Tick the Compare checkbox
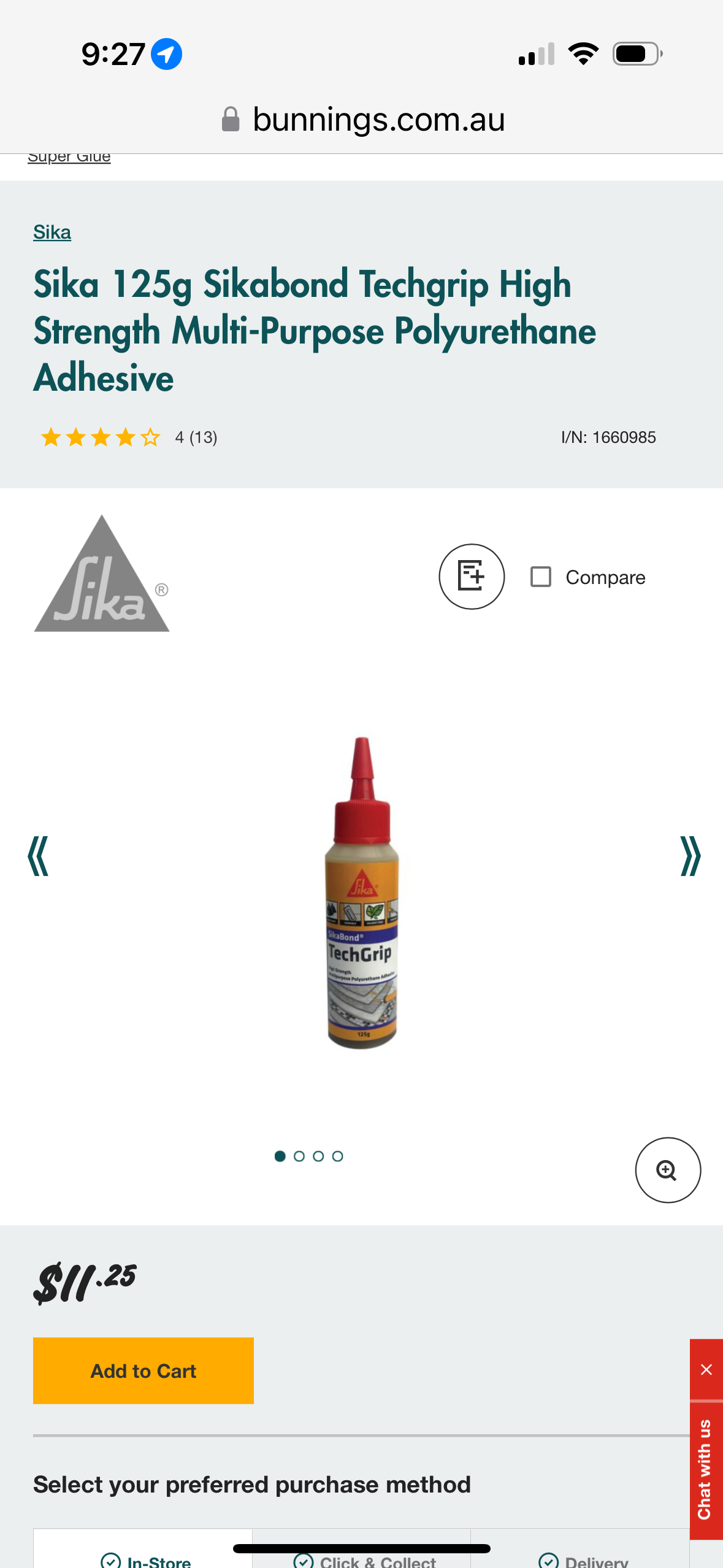 (x=540, y=577)
